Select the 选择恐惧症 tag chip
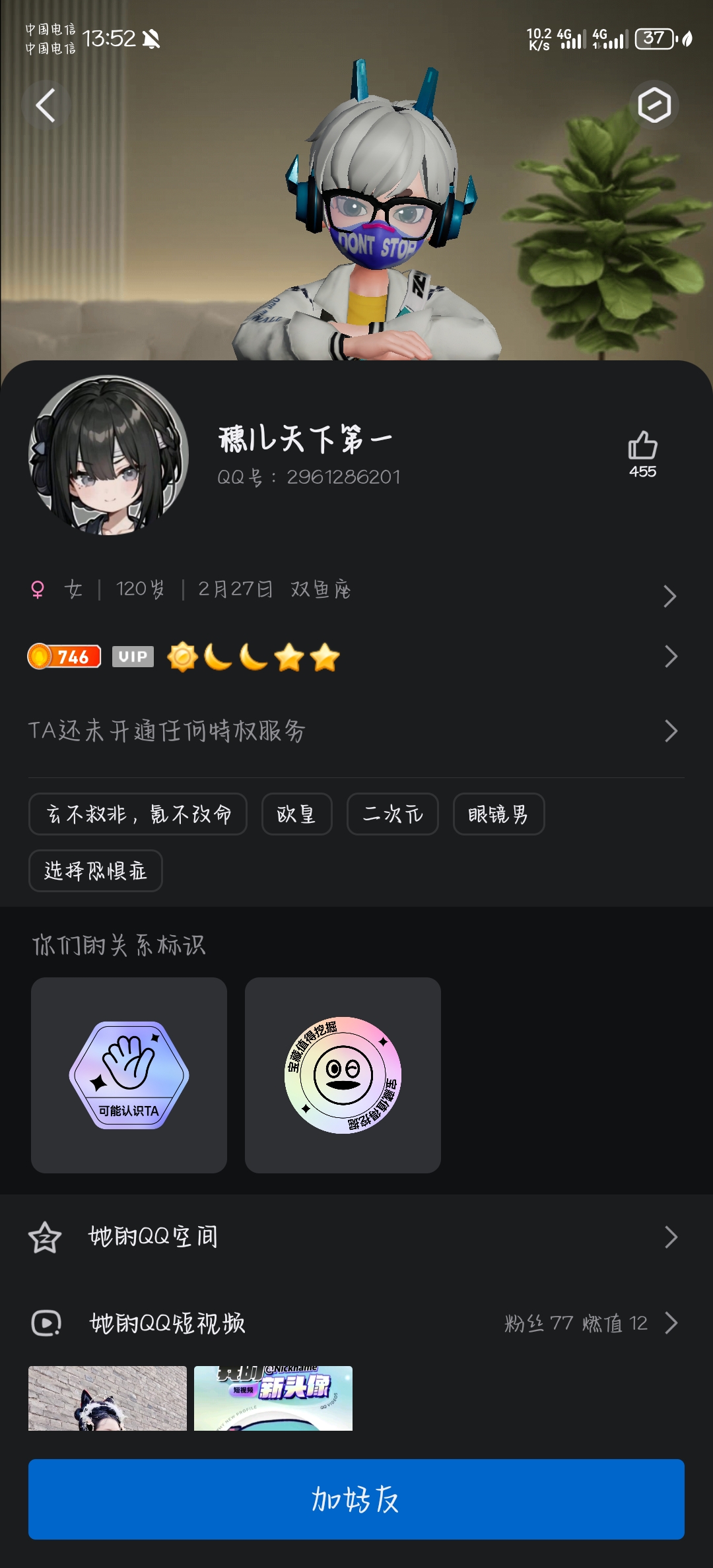The width and height of the screenshot is (713, 1568). 96,871
